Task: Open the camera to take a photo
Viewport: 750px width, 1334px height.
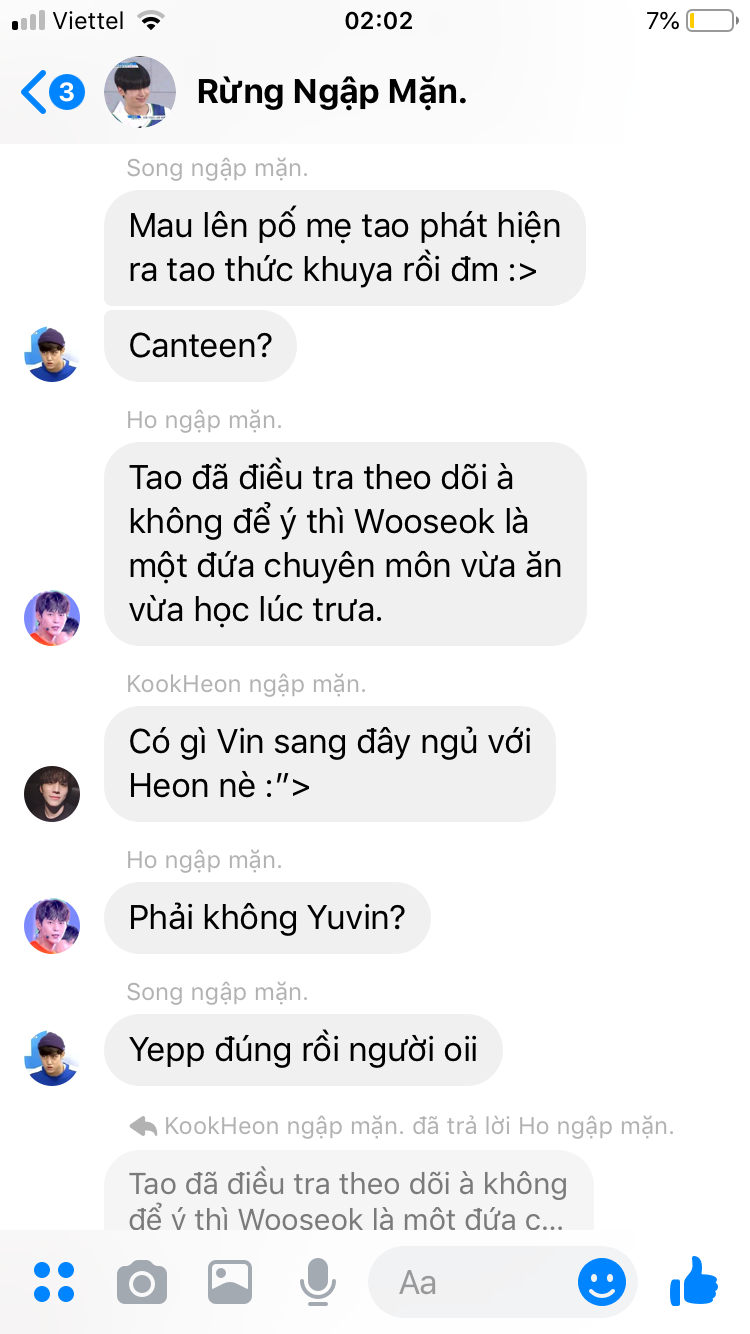Action: pos(142,1282)
